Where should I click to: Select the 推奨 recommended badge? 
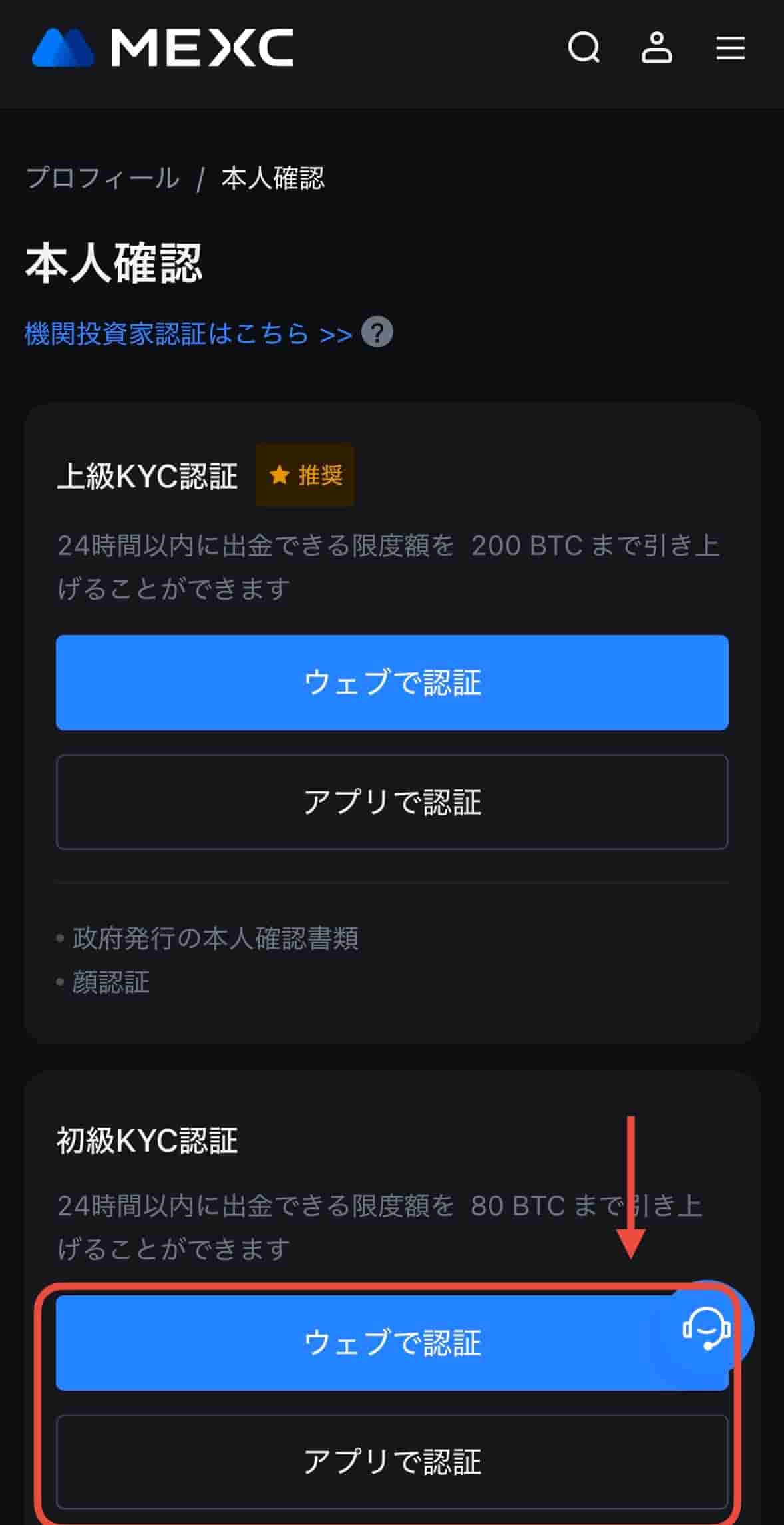pos(305,475)
